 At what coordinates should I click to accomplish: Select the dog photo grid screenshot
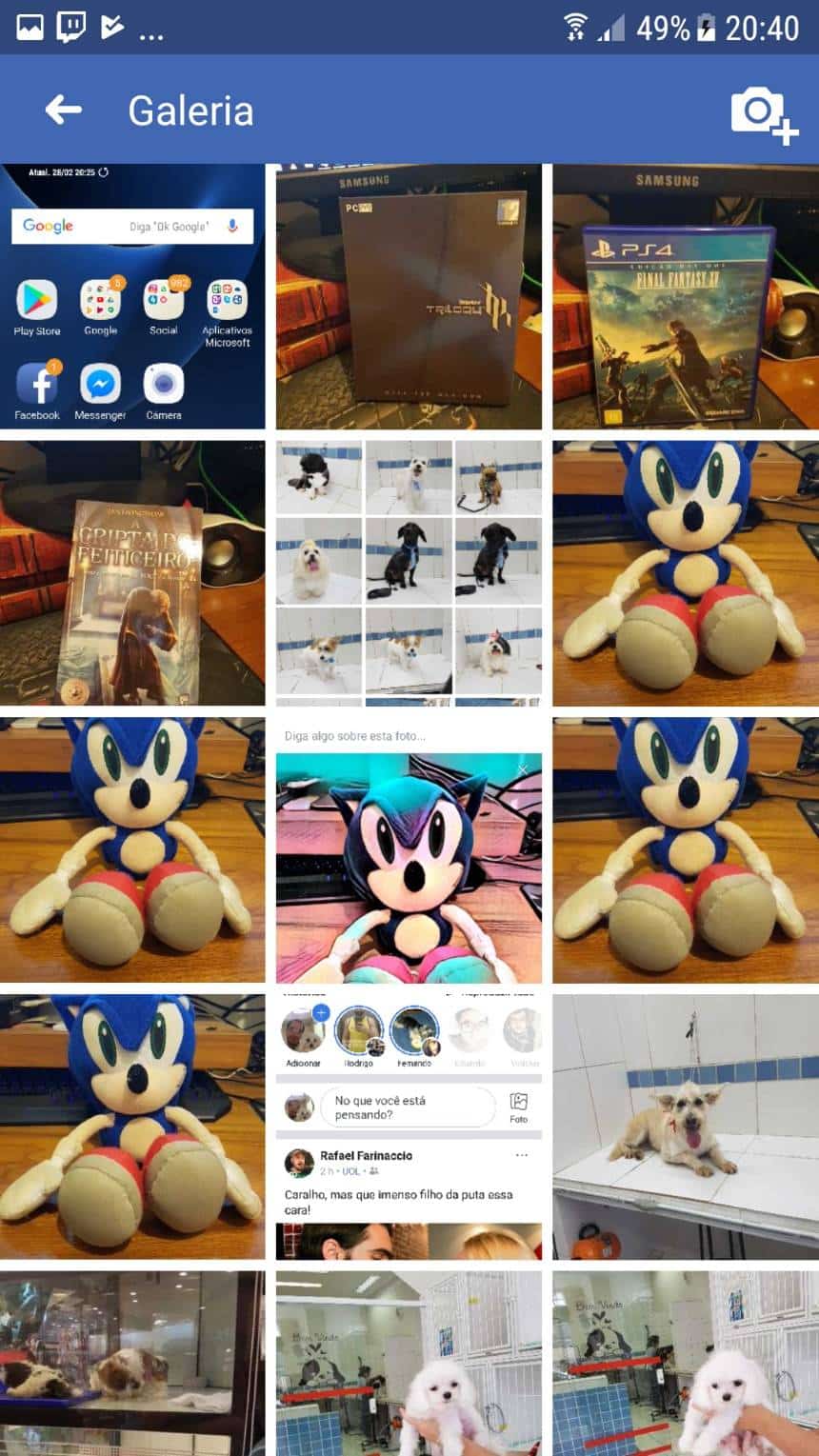(409, 572)
